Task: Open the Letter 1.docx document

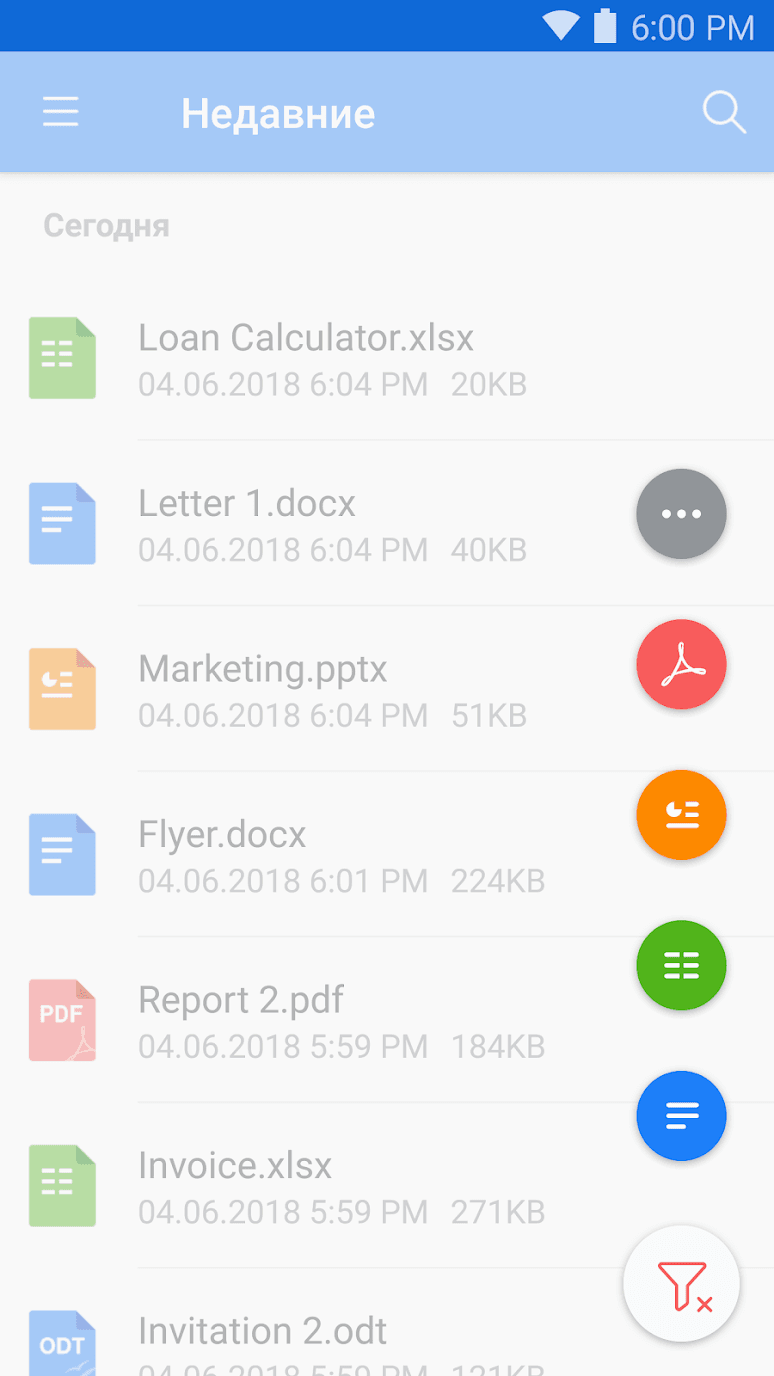Action: [247, 524]
